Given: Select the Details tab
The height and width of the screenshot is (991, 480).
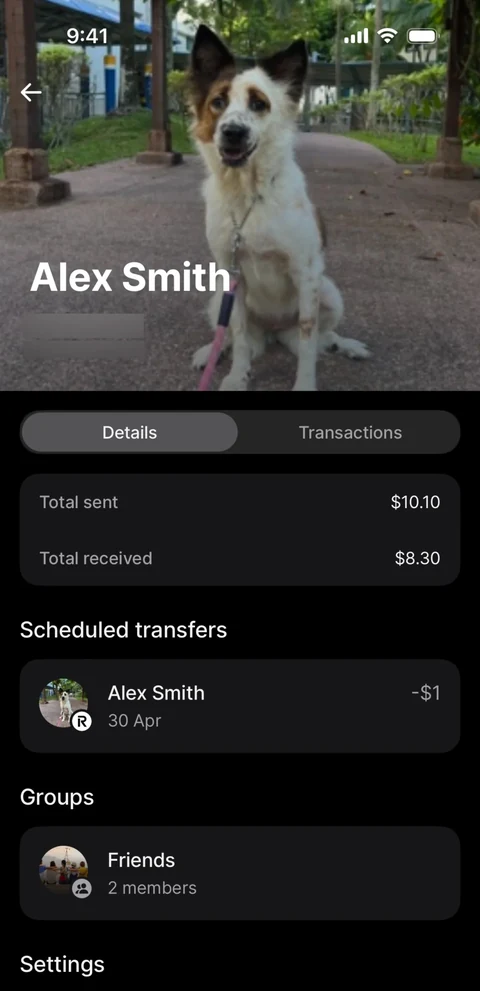Looking at the screenshot, I should point(130,432).
